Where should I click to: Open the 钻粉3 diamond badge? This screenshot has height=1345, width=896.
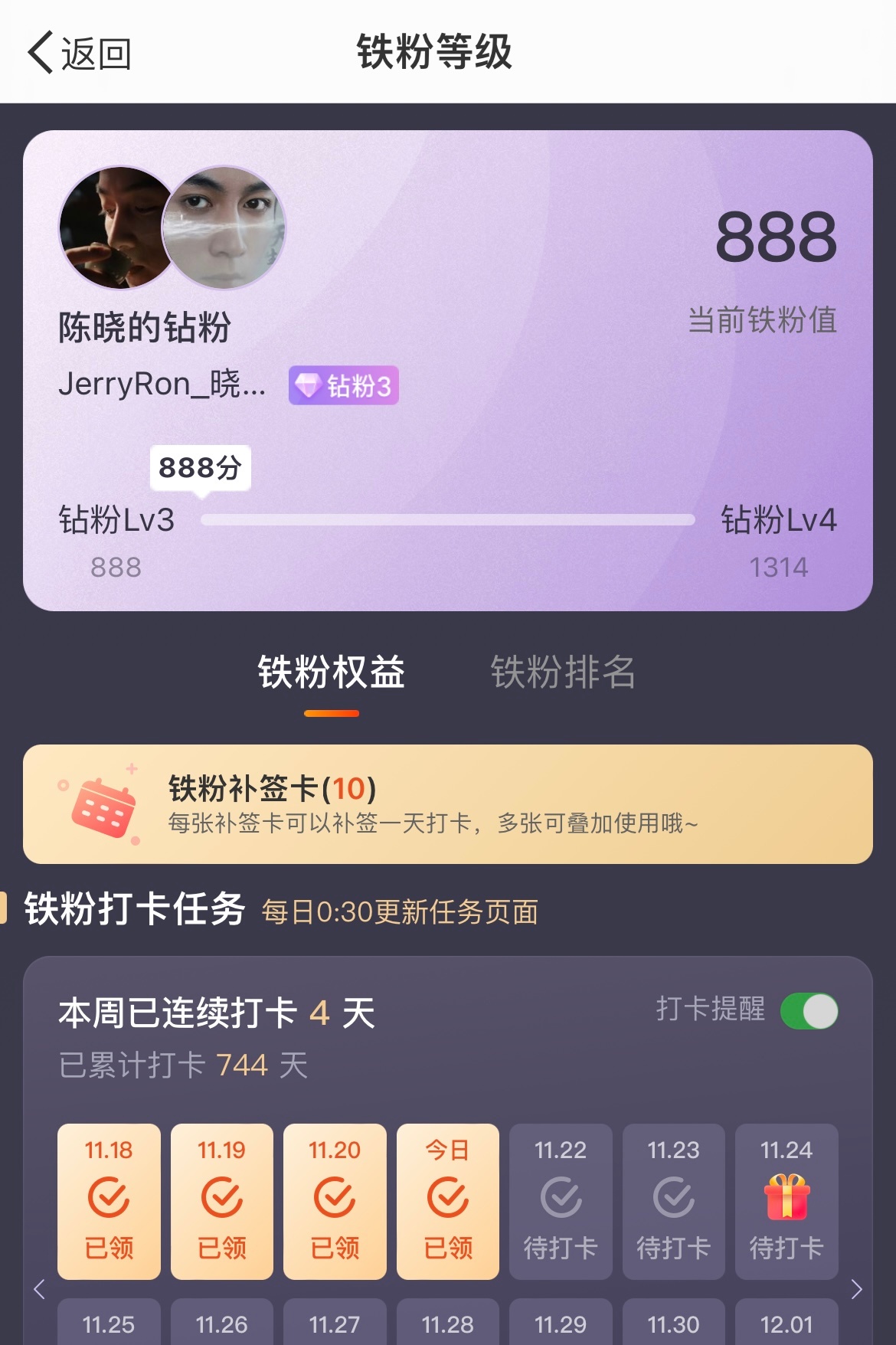coord(344,387)
